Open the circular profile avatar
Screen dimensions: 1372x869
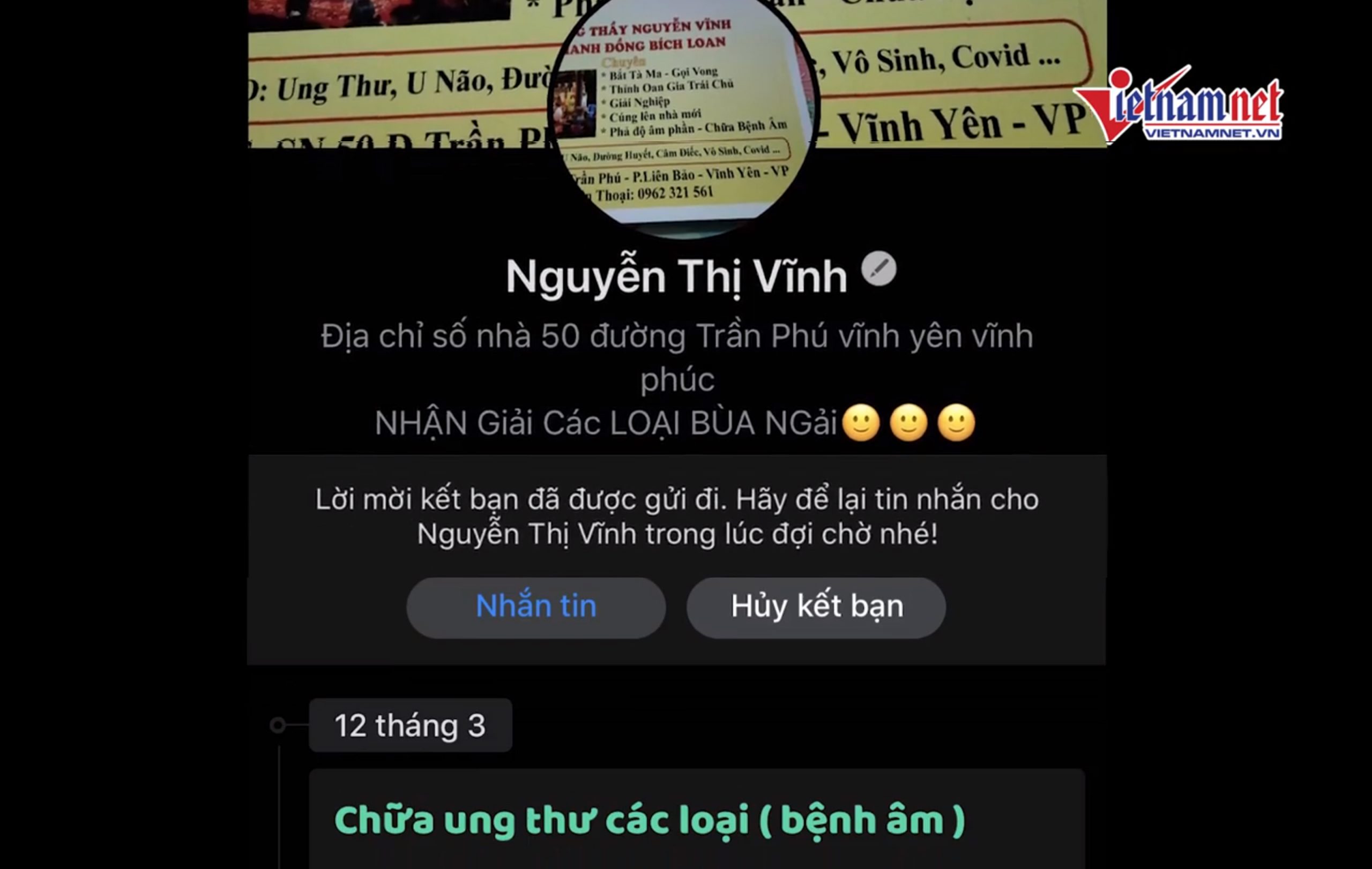(683, 114)
